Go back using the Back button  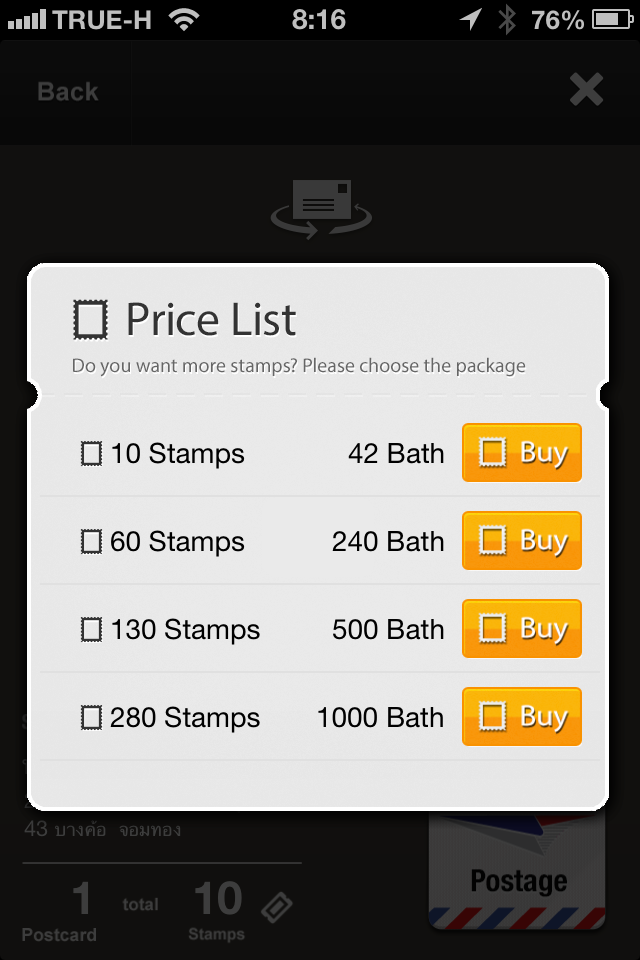click(68, 91)
